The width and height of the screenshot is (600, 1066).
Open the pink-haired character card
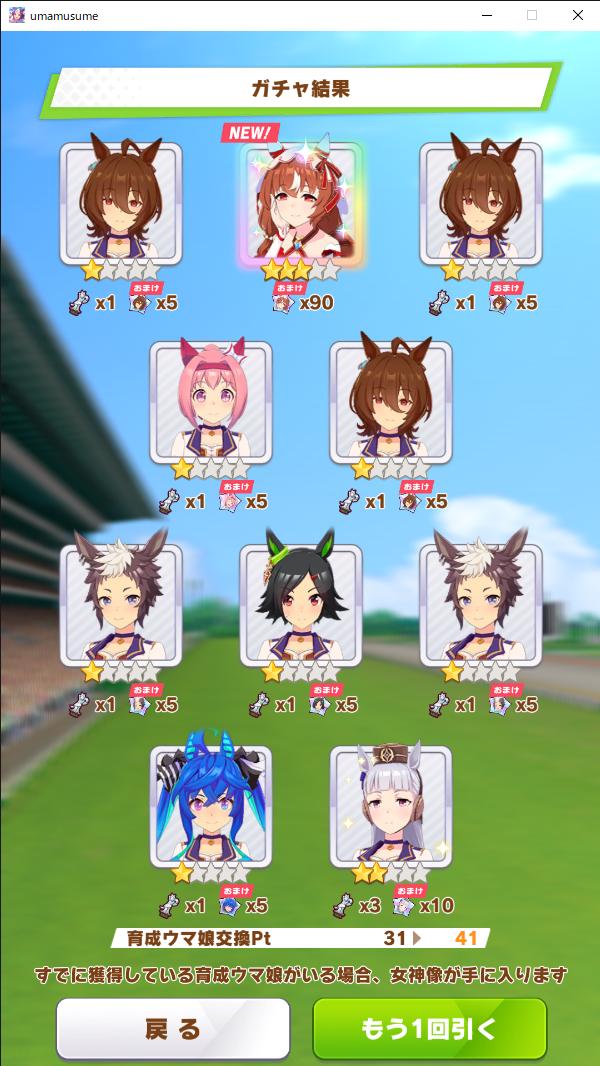[211, 402]
